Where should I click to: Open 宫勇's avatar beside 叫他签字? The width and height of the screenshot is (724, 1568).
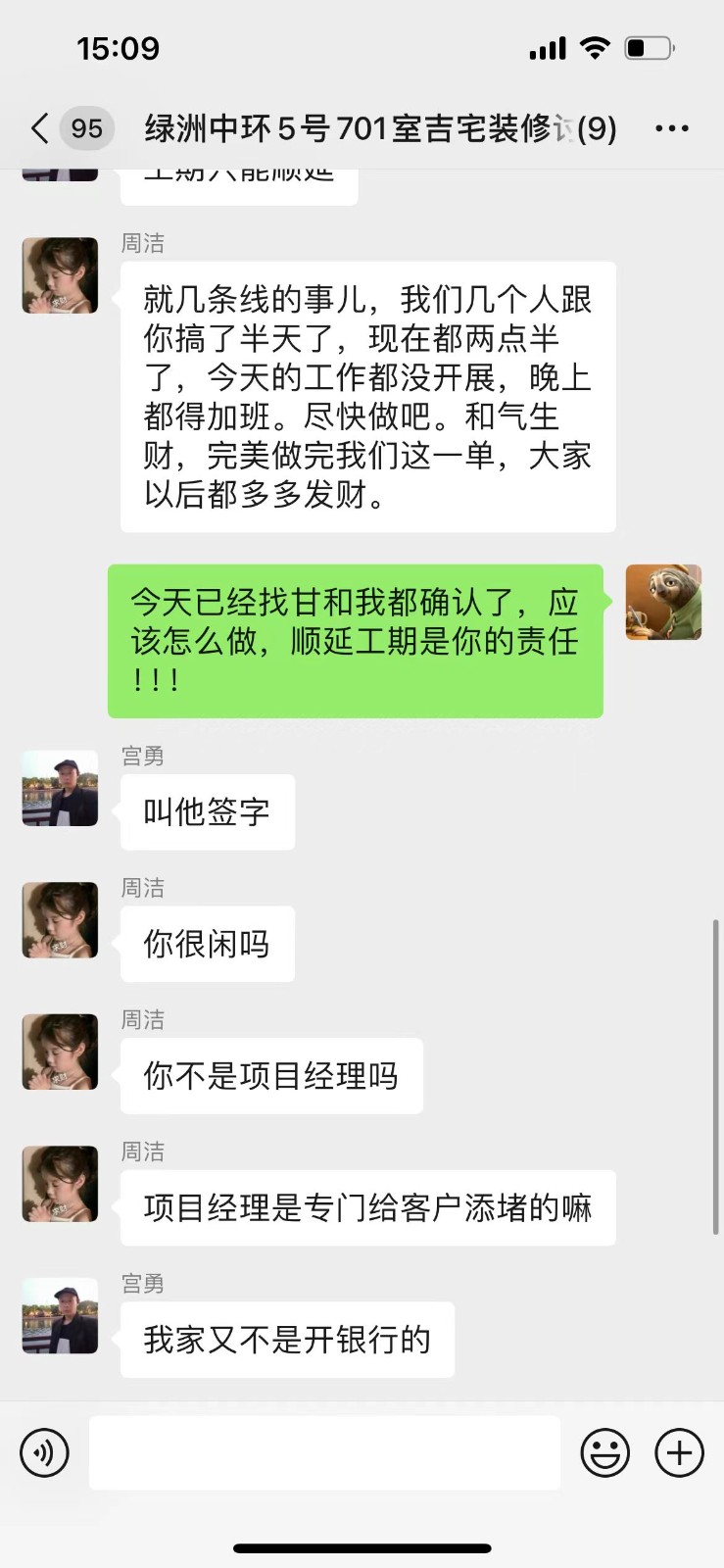[x=61, y=788]
